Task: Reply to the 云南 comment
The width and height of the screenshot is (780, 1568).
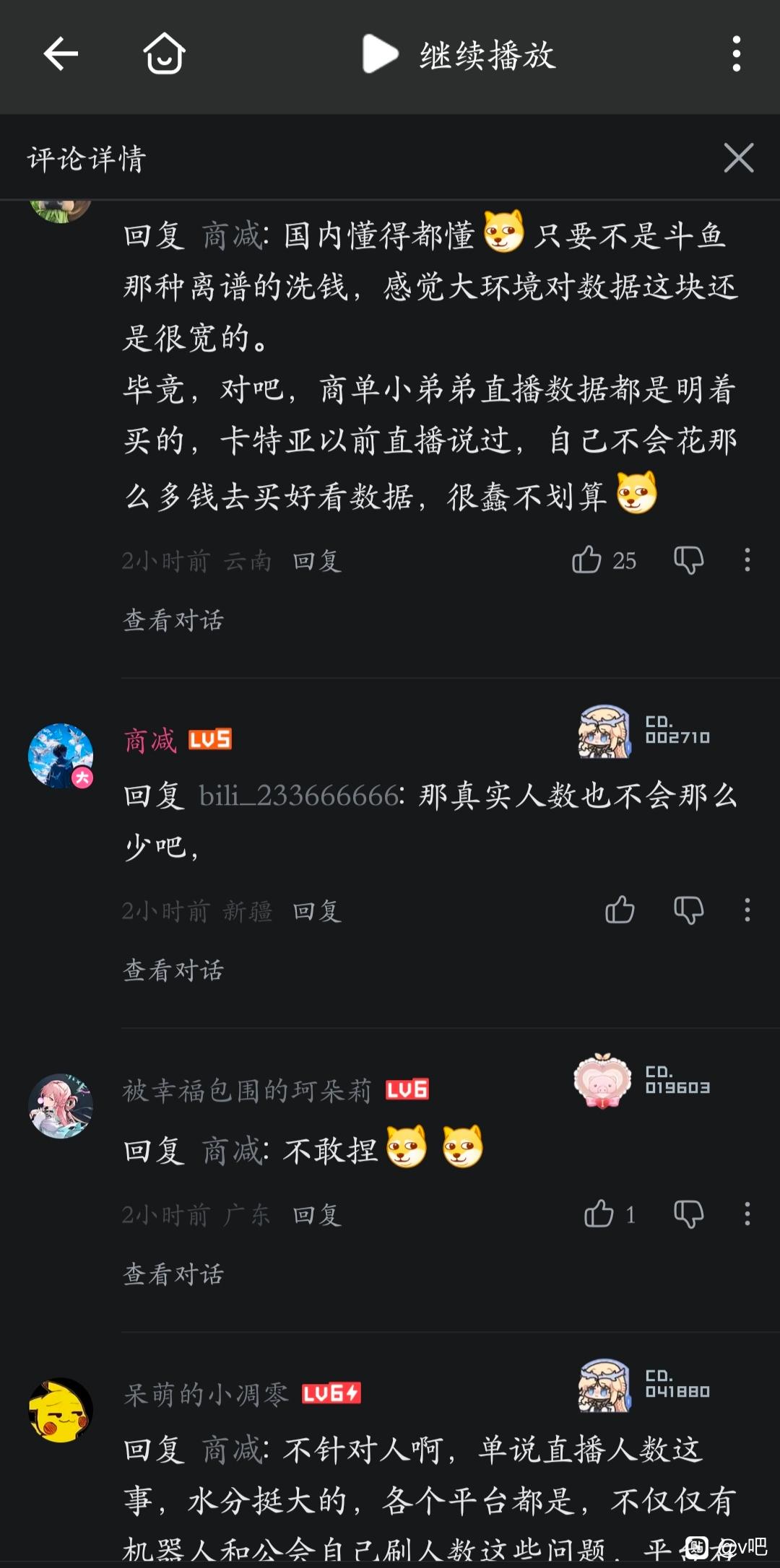Action: click(316, 561)
